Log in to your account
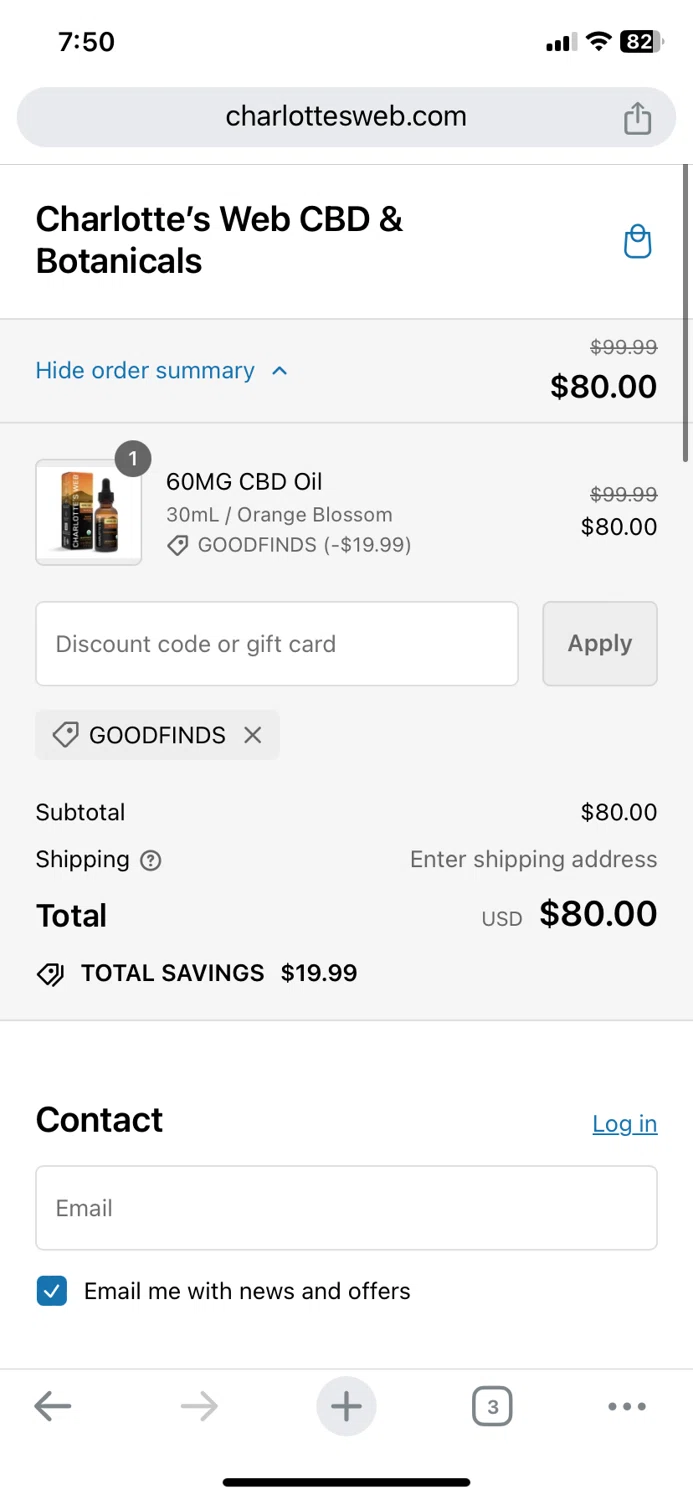 click(624, 1123)
